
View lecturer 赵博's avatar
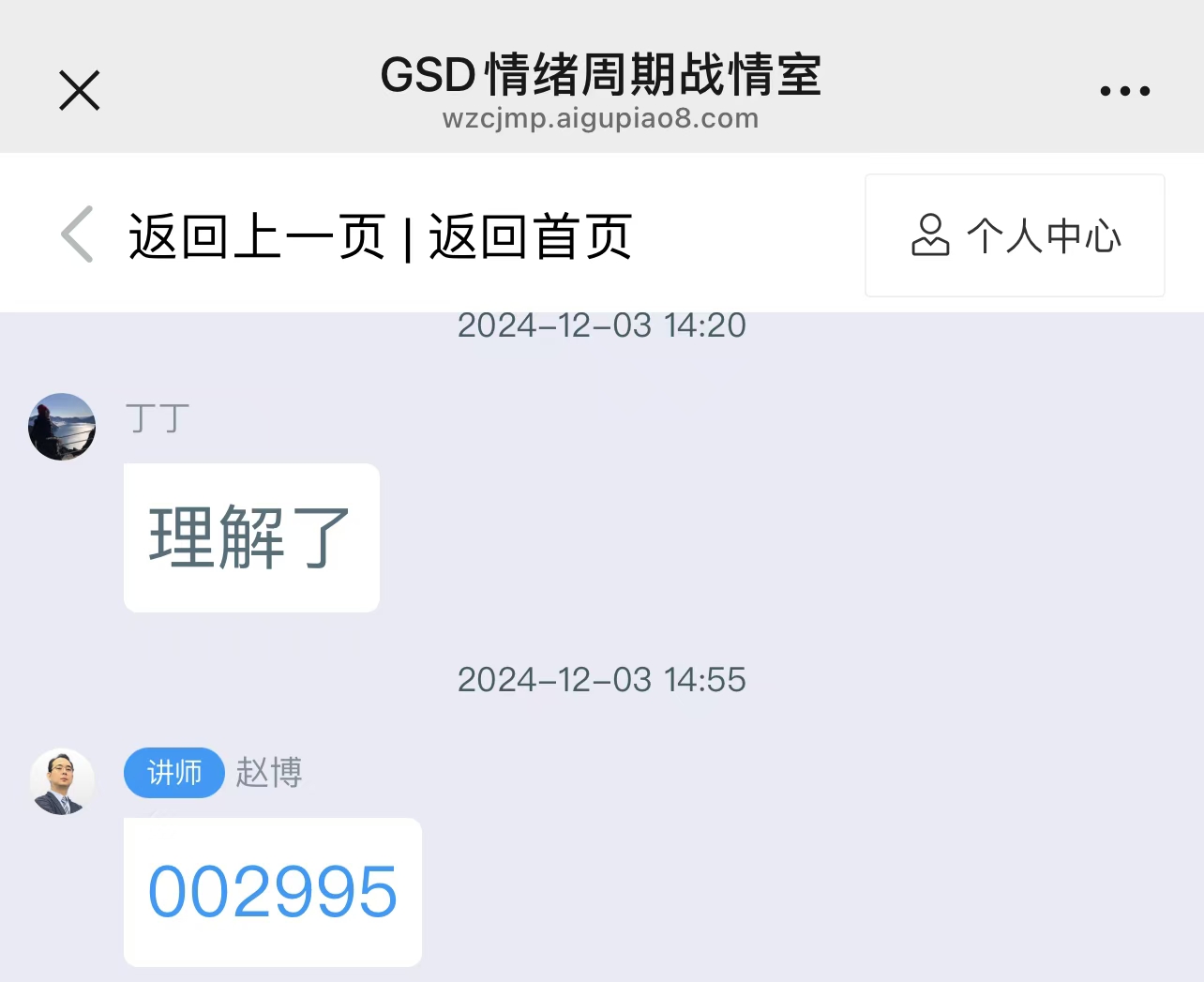coord(63,781)
